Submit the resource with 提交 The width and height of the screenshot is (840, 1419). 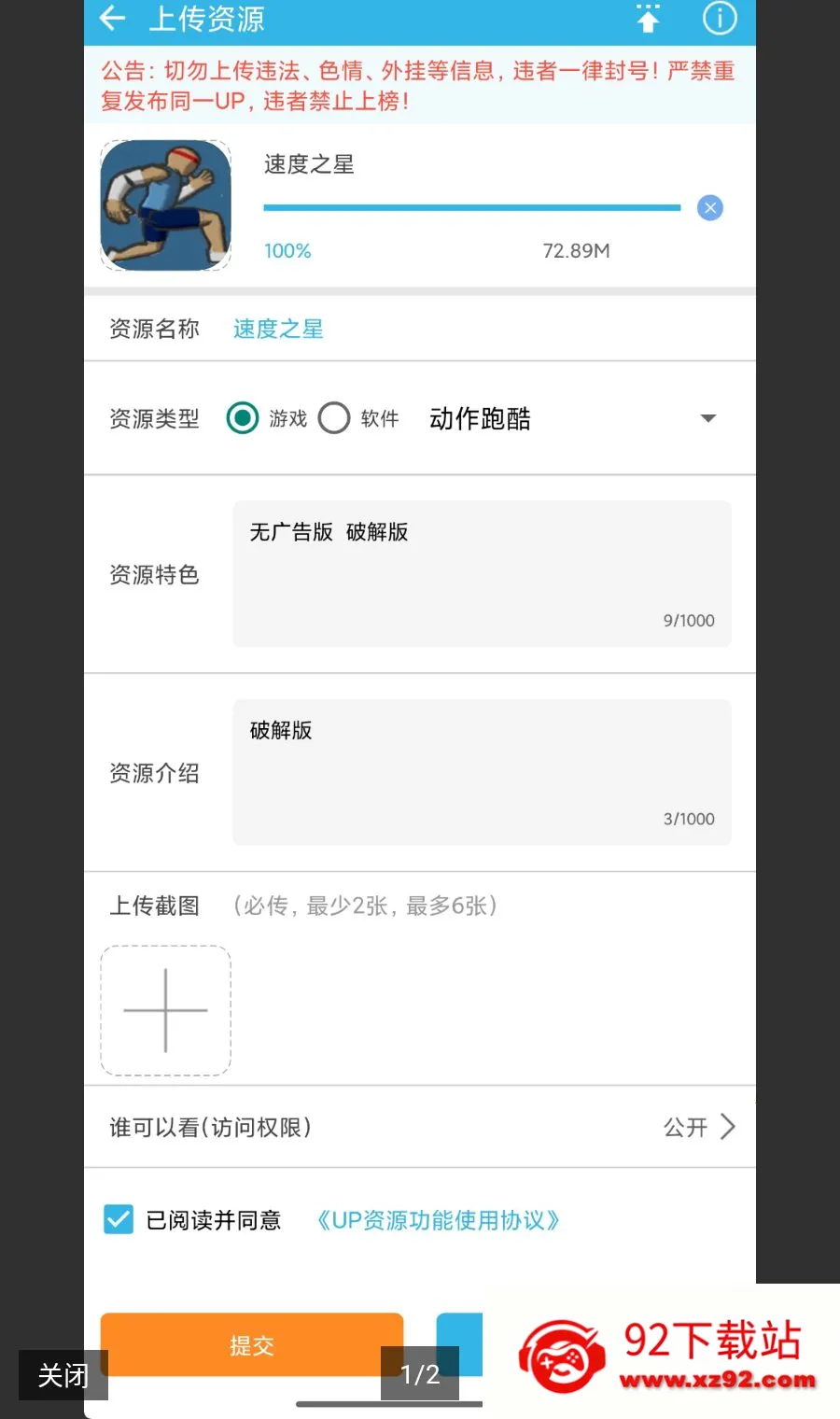pos(252,1345)
